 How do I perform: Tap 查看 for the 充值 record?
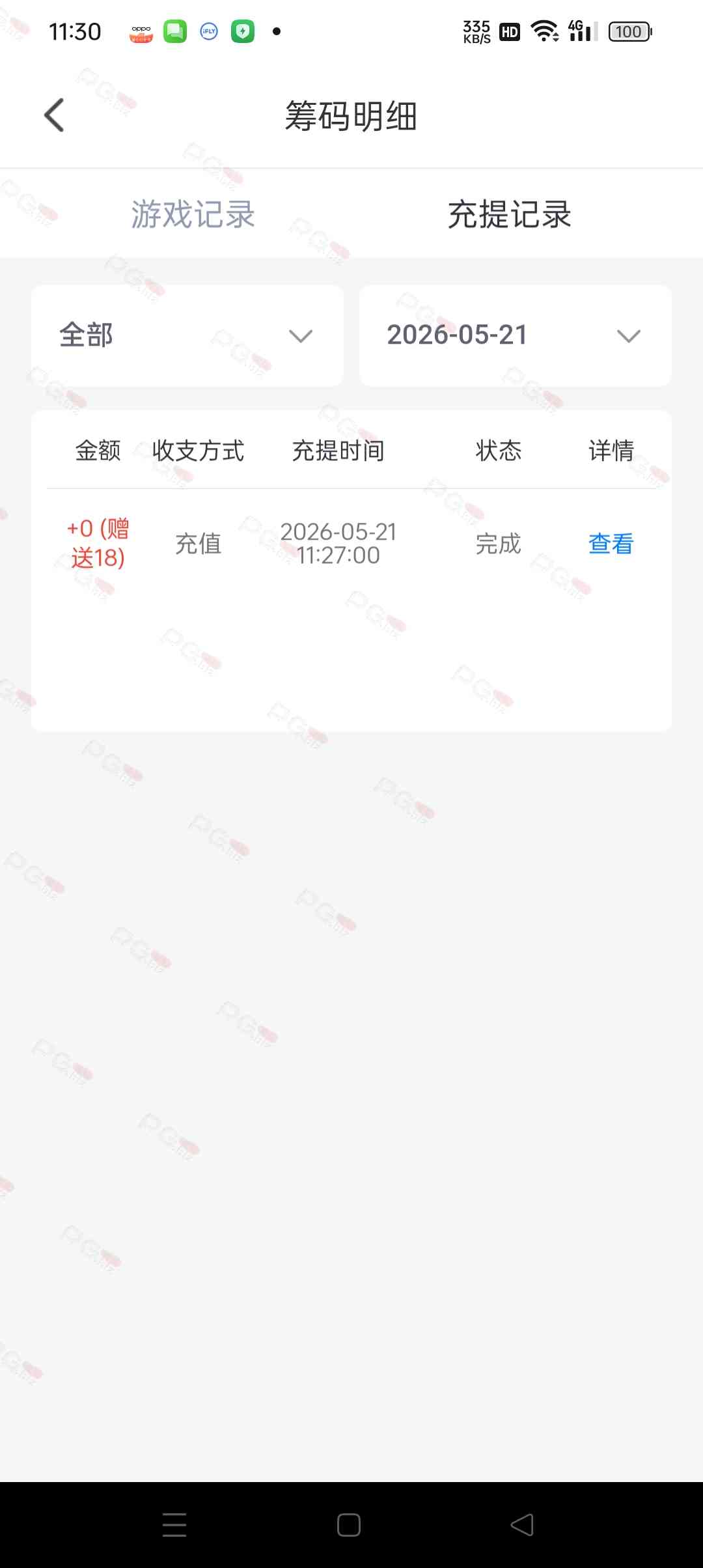611,544
